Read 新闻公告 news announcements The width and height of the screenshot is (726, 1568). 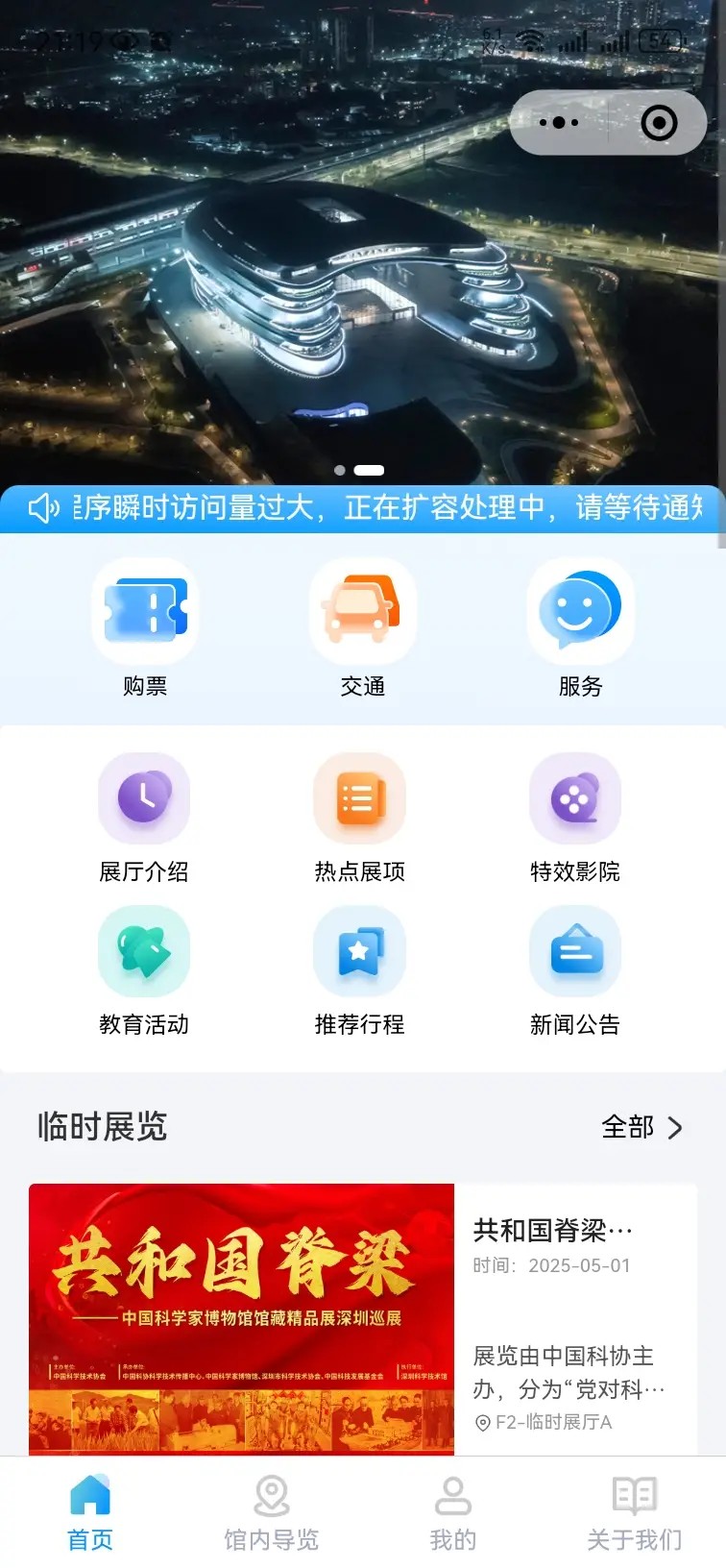coord(575,970)
